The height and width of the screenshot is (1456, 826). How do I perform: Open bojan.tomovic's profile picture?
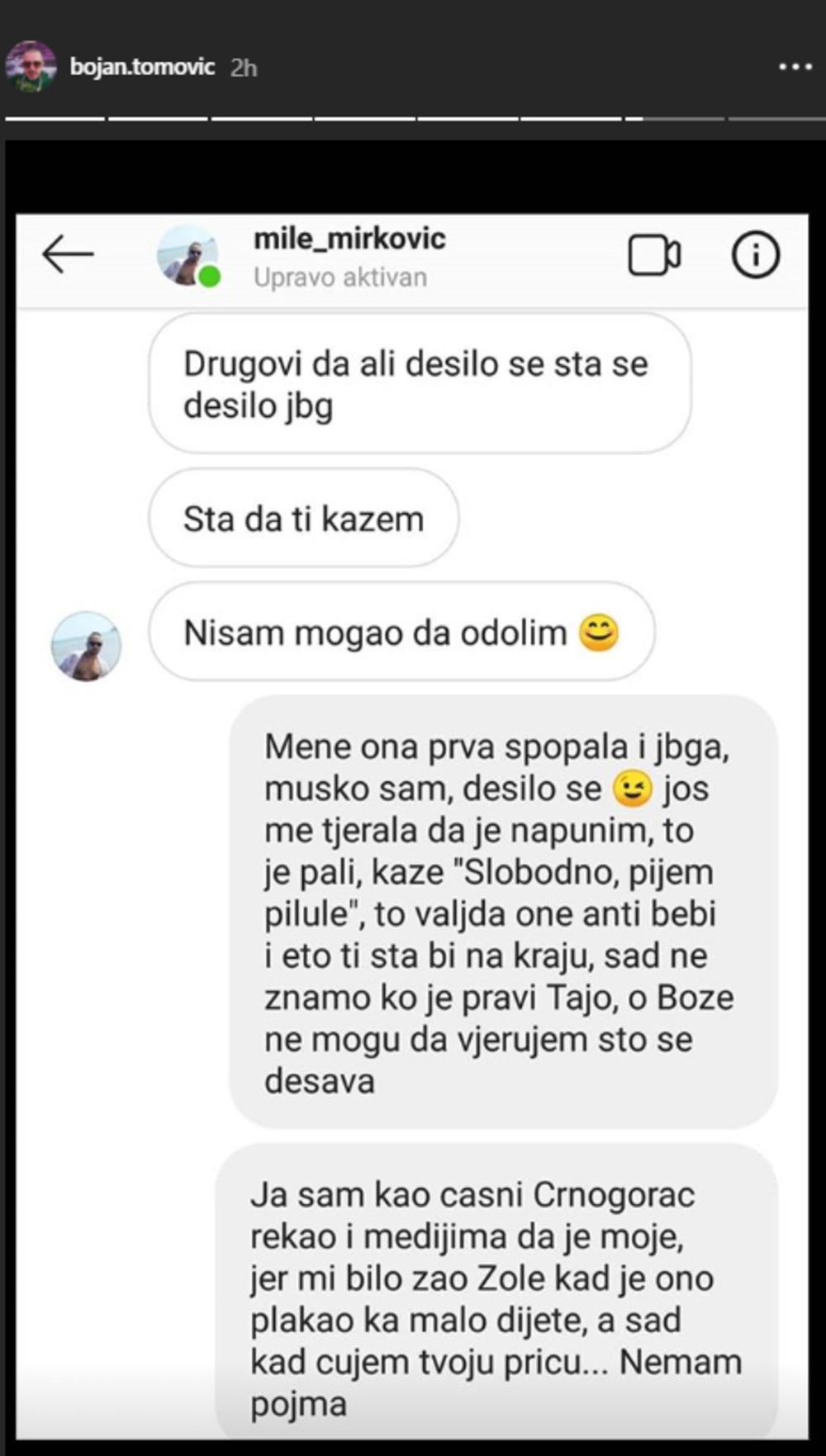31,66
